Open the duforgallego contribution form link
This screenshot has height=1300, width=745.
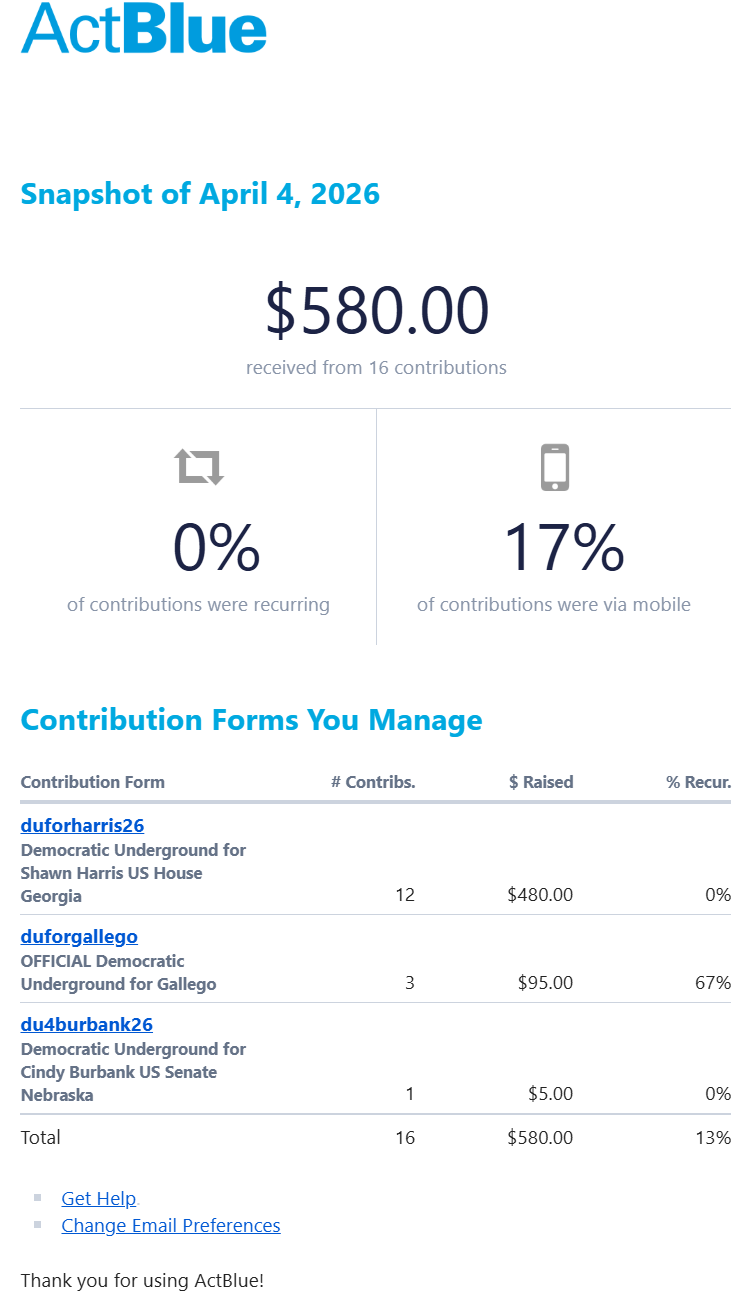[x=79, y=937]
